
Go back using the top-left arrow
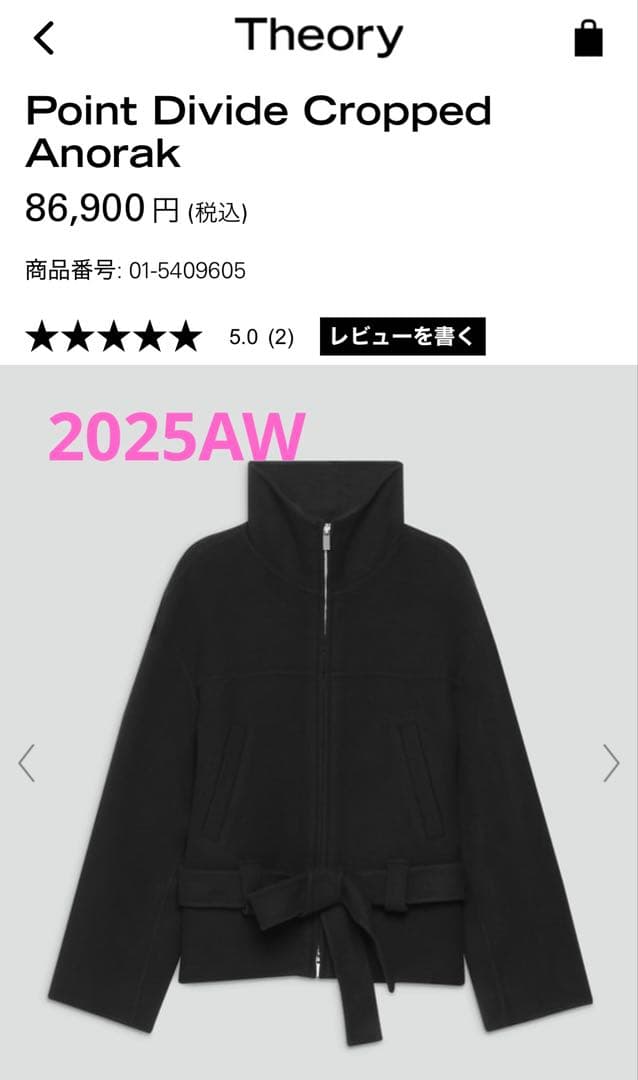pyautogui.click(x=44, y=39)
